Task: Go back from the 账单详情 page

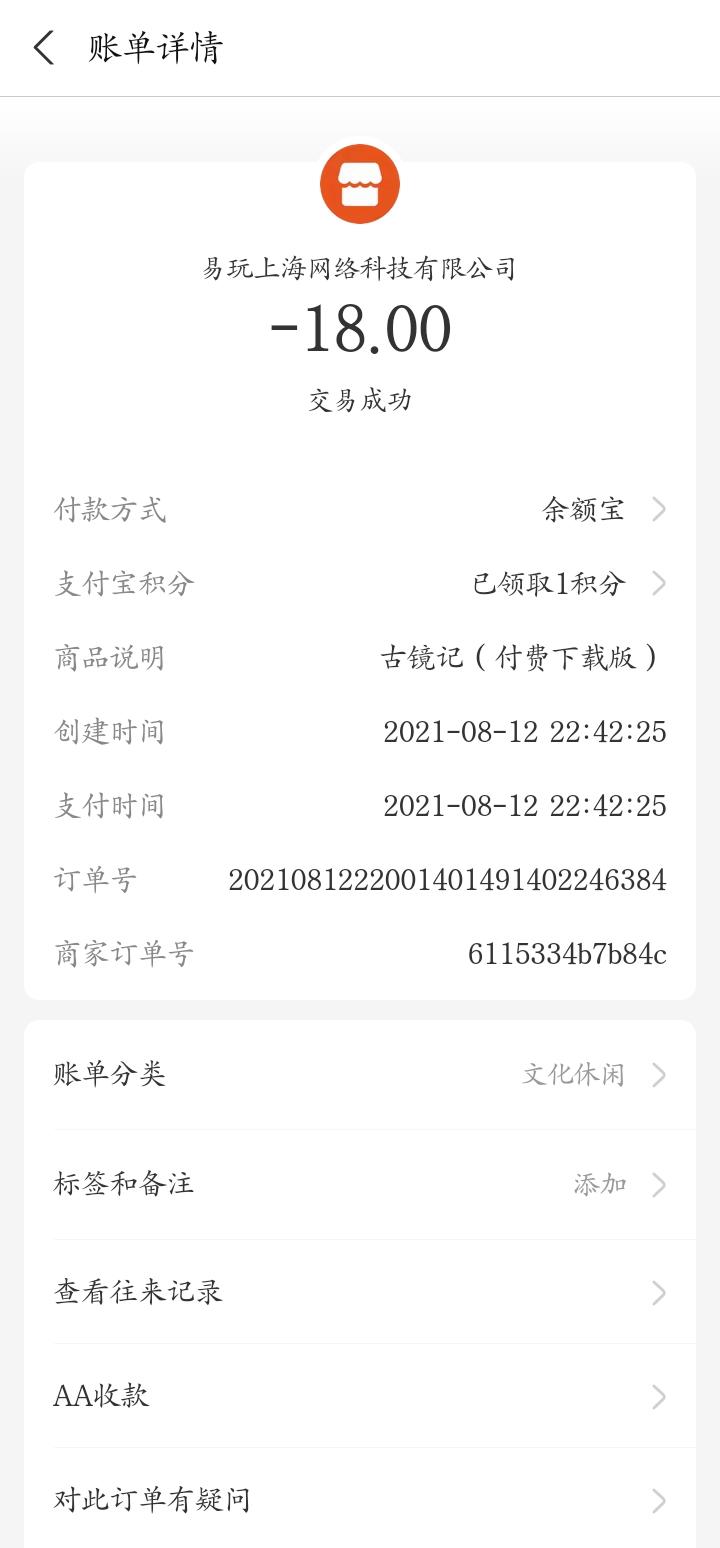Action: (44, 48)
